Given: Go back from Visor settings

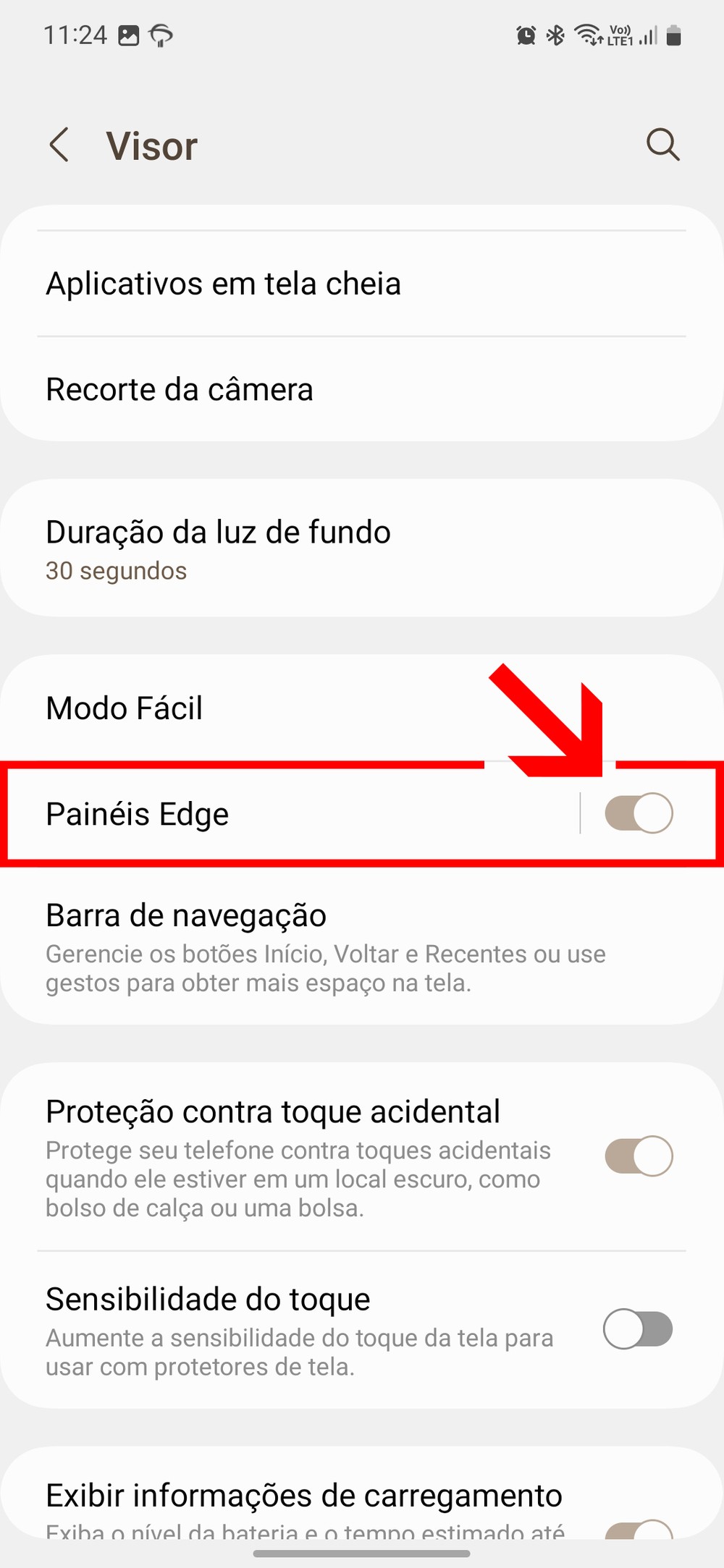Looking at the screenshot, I should pyautogui.click(x=59, y=145).
